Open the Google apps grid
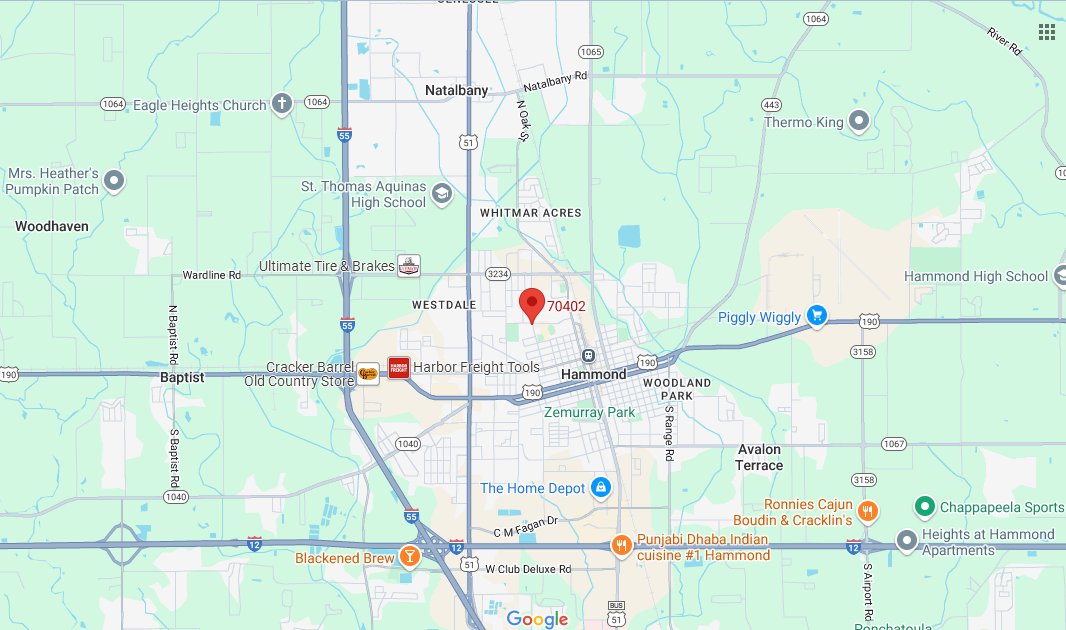The width and height of the screenshot is (1066, 630). (1047, 32)
